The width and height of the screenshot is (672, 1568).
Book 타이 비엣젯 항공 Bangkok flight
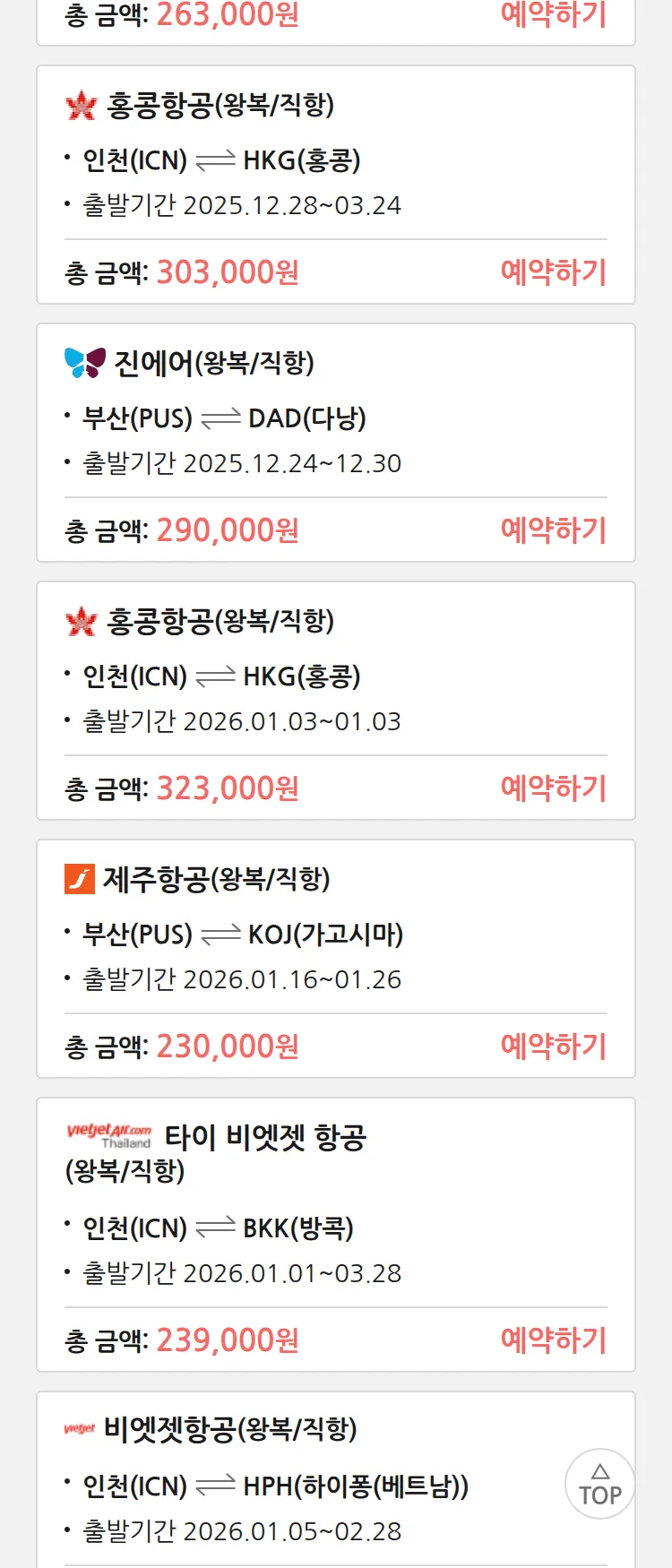point(553,1340)
